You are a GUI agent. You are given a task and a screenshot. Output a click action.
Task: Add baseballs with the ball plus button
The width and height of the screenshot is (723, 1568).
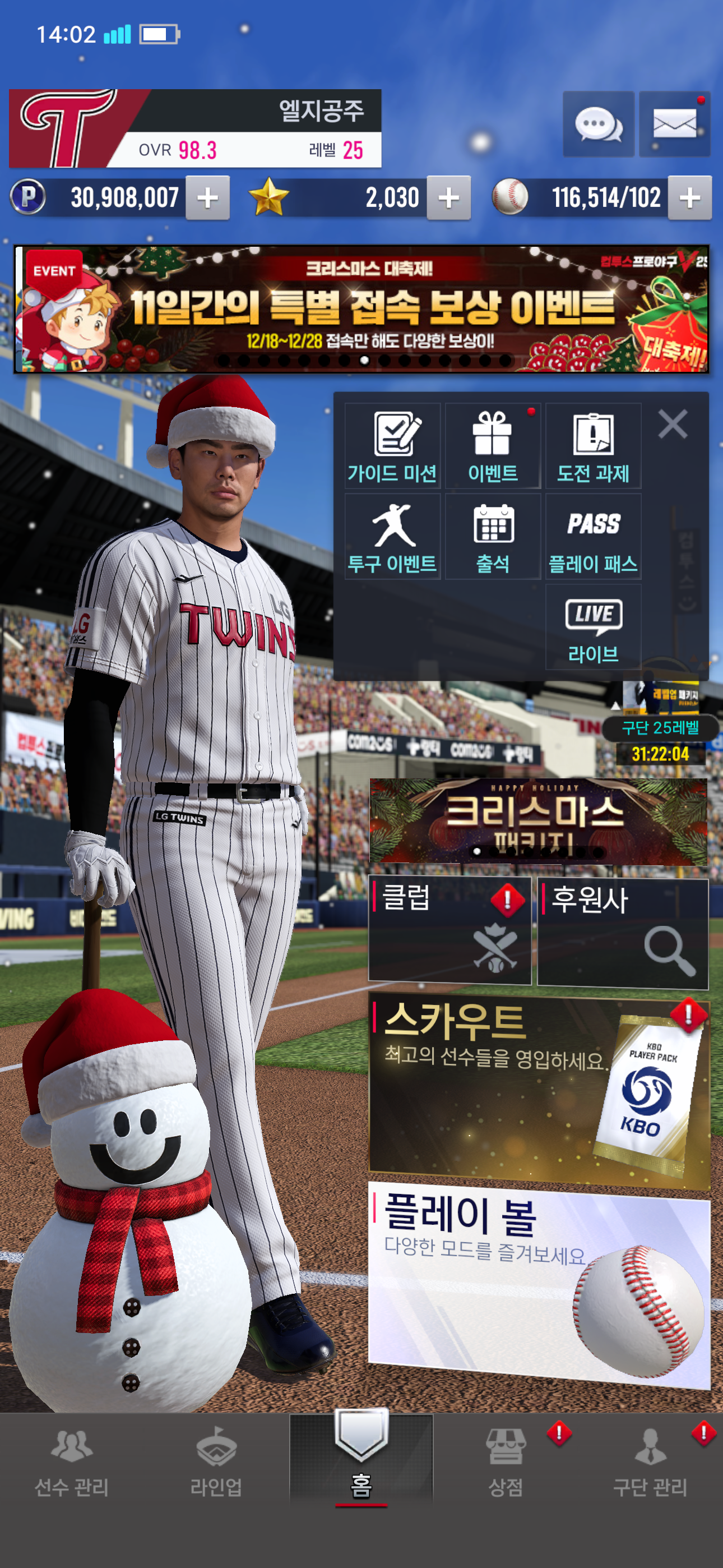689,198
